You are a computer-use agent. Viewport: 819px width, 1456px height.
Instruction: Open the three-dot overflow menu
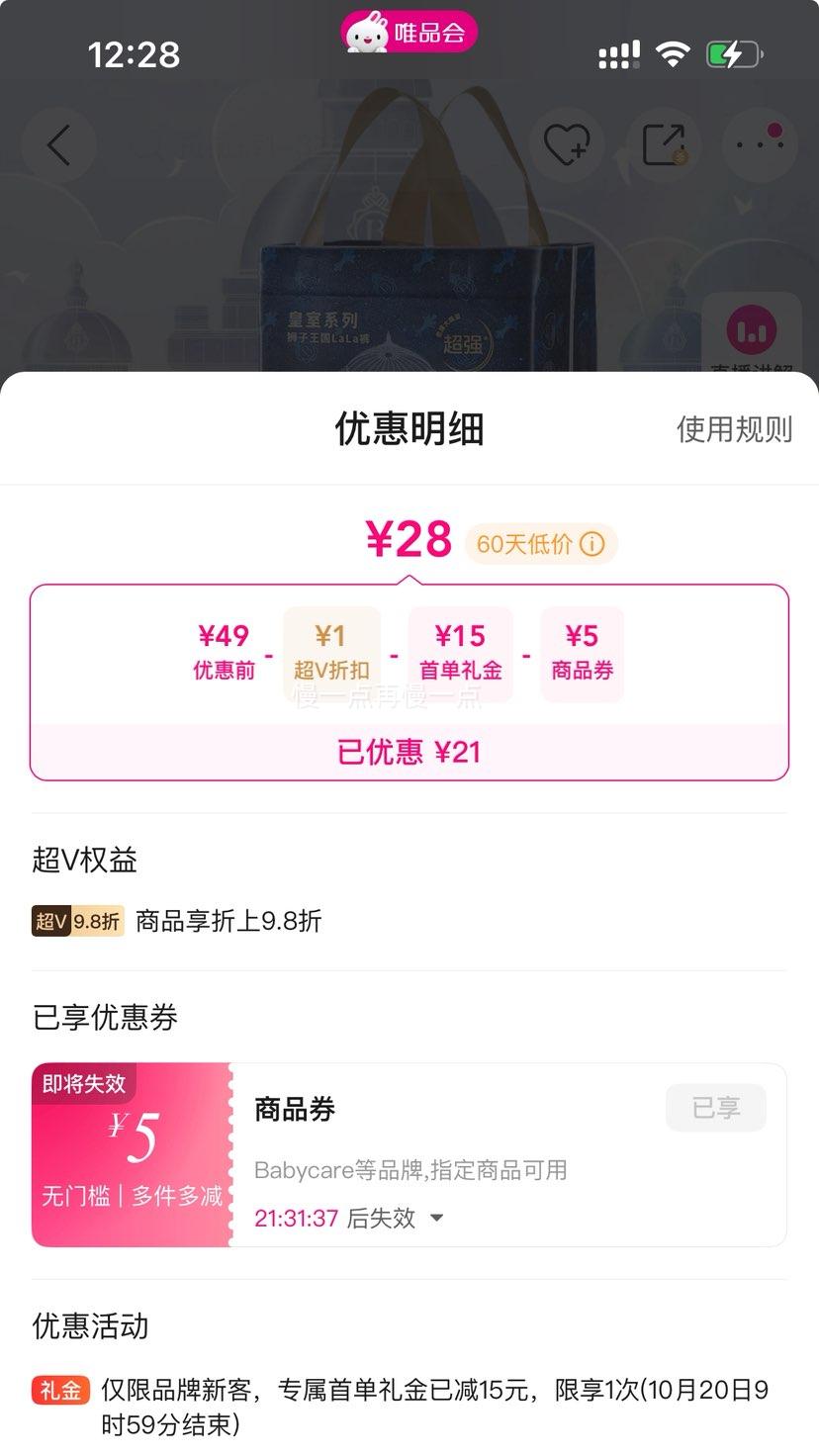[760, 143]
